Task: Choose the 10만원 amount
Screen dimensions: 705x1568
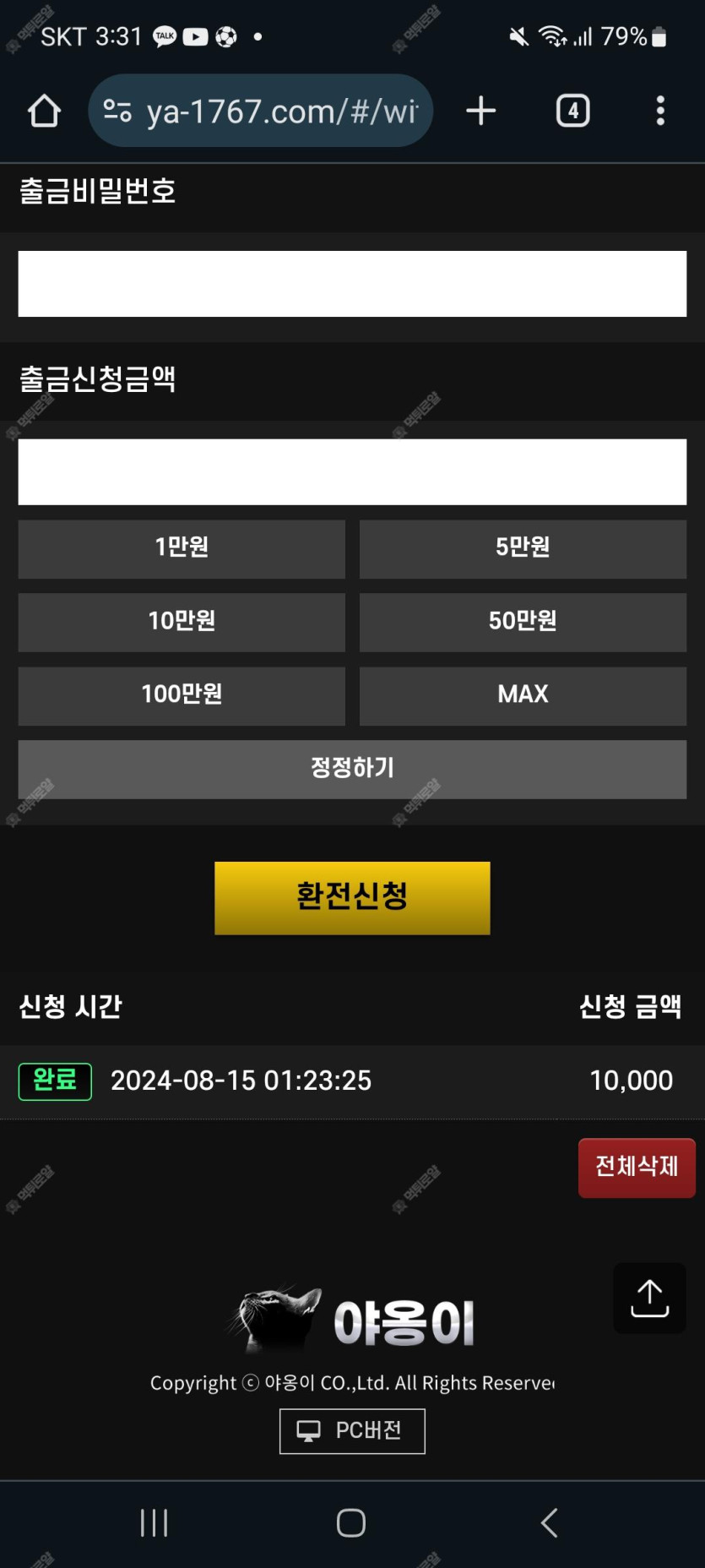Action: point(182,622)
